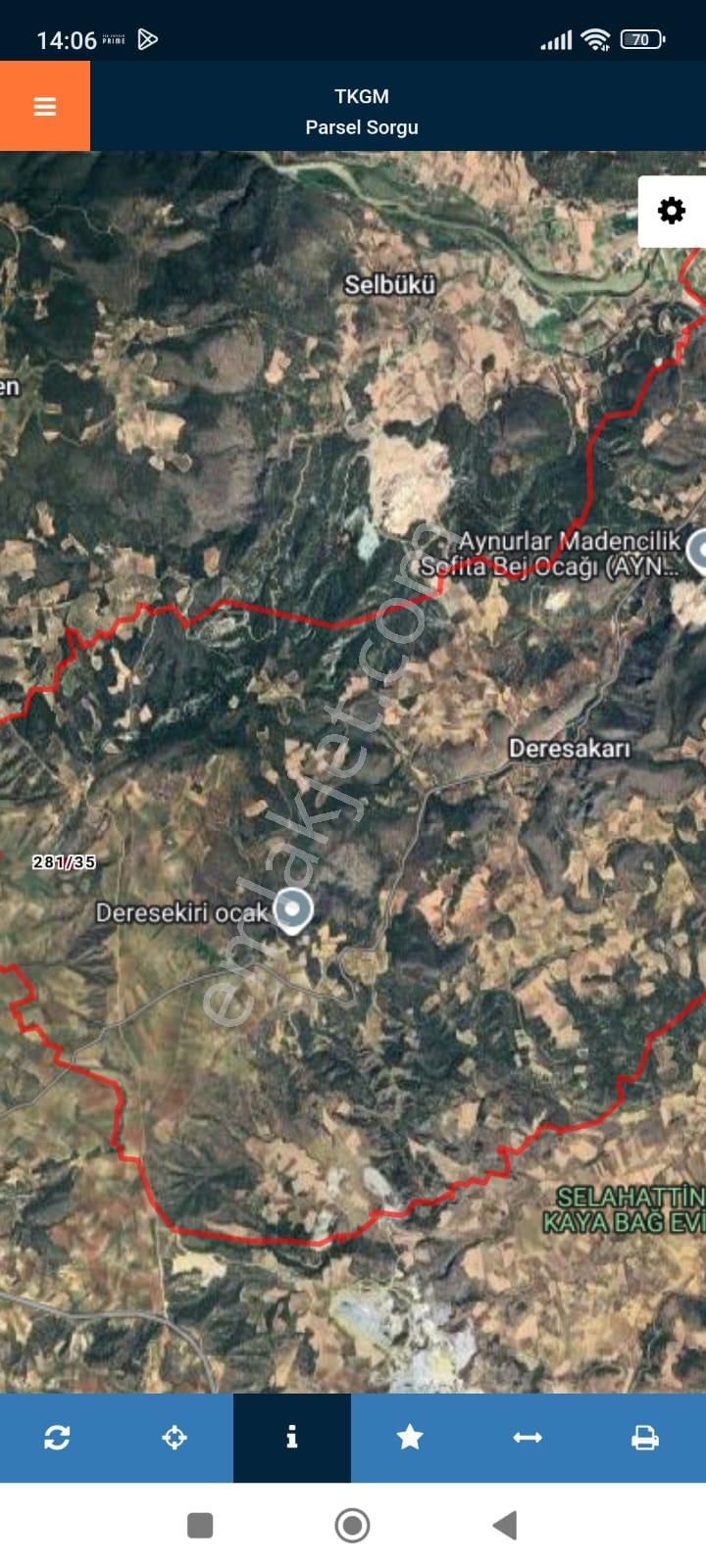Screen dimensions: 706x1568
Task: Open map settings gear
Action: [672, 211]
